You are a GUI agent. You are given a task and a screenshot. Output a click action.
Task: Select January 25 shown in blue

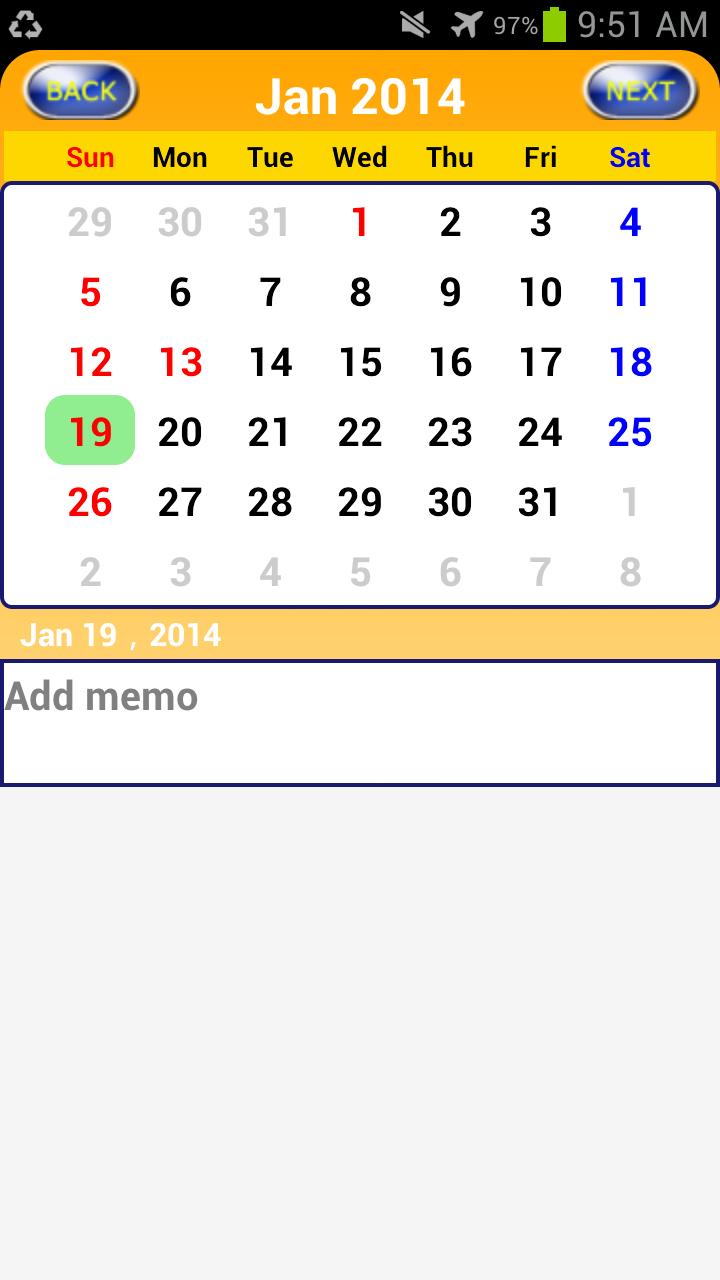(x=630, y=432)
